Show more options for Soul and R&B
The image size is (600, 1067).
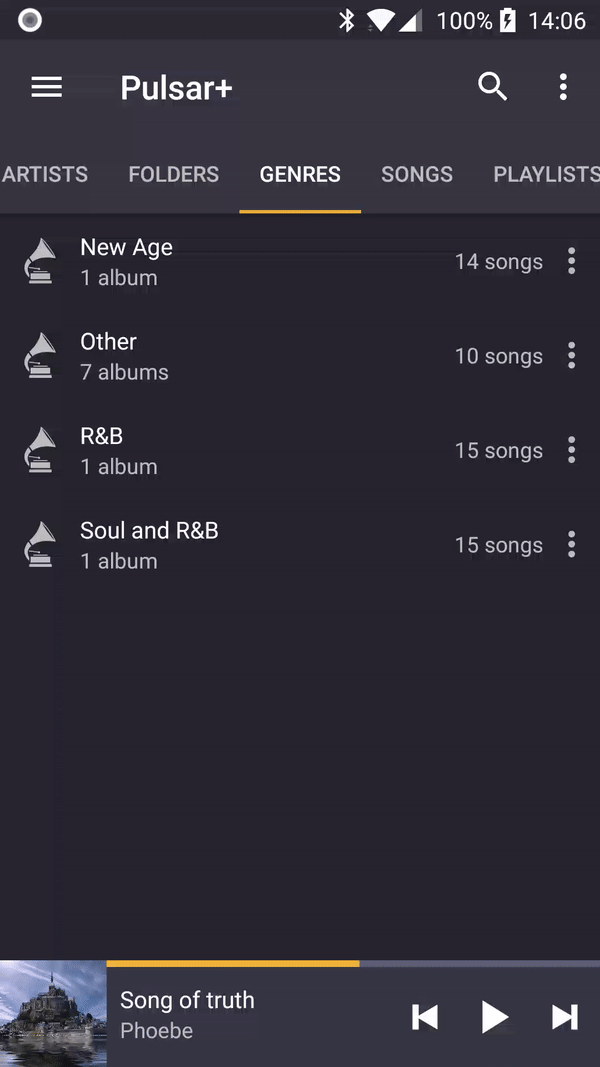tap(571, 545)
